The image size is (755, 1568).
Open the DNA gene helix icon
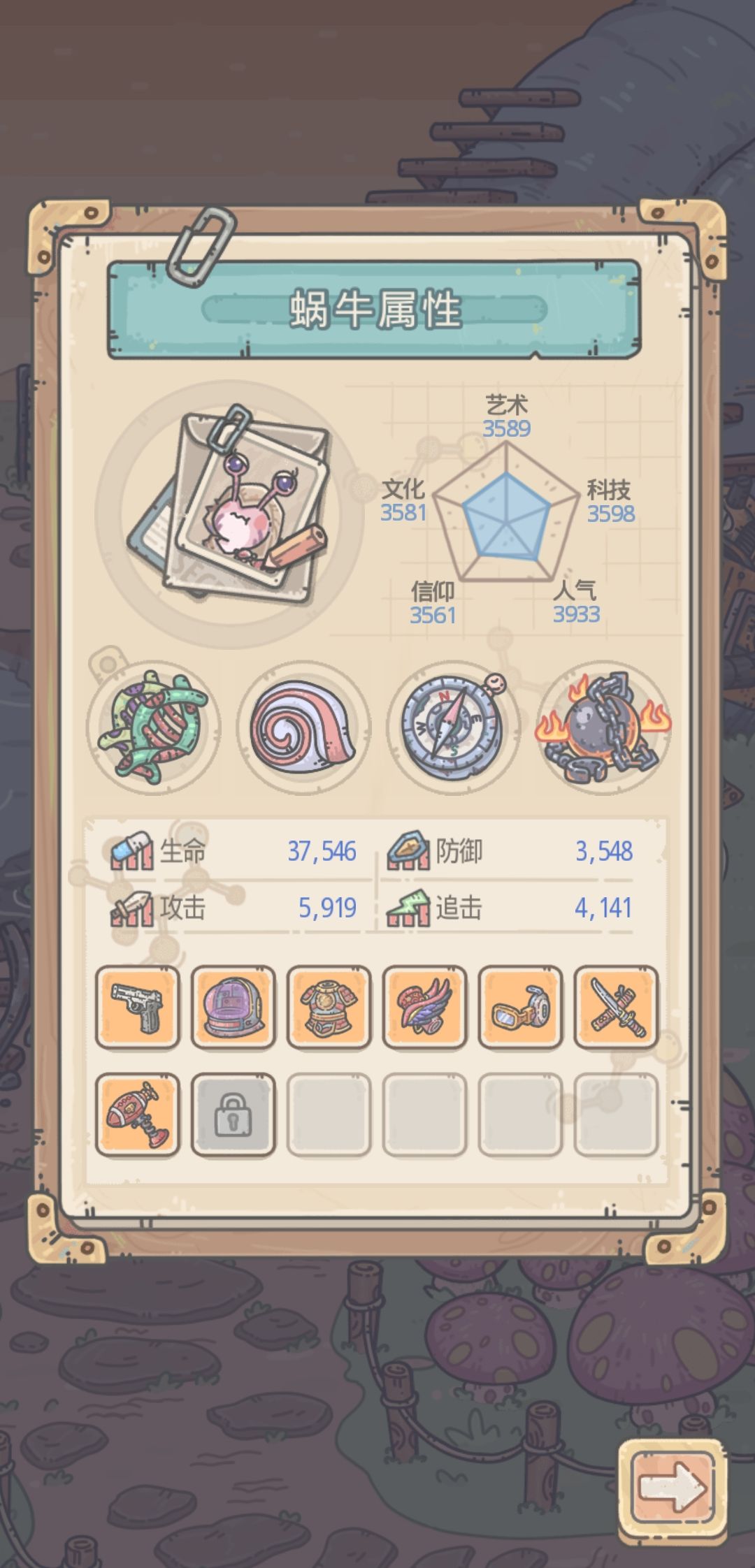pos(154,727)
